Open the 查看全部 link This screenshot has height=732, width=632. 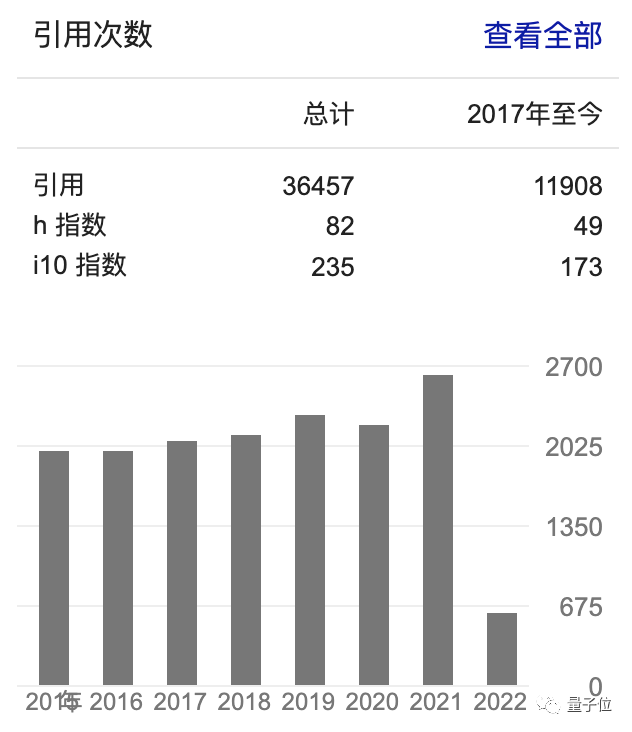543,36
